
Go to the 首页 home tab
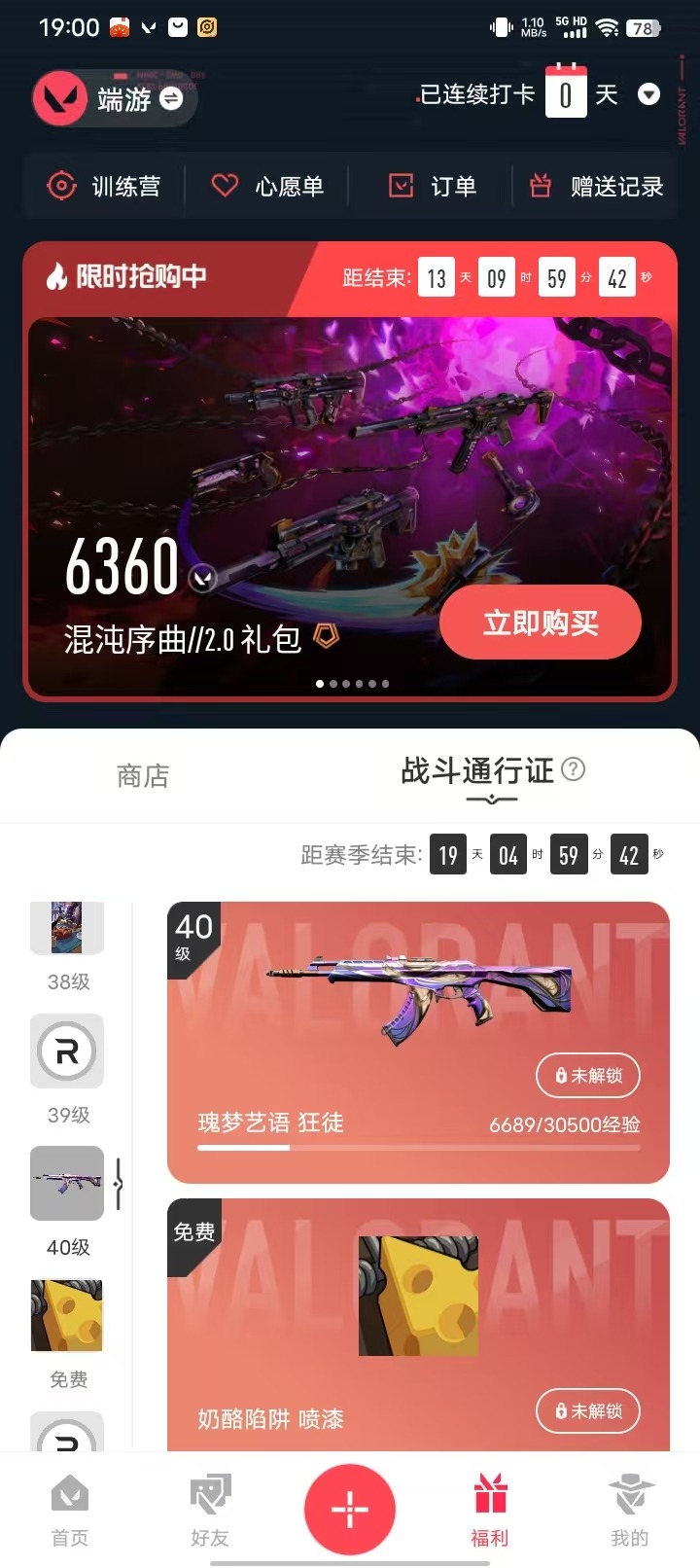click(70, 1510)
